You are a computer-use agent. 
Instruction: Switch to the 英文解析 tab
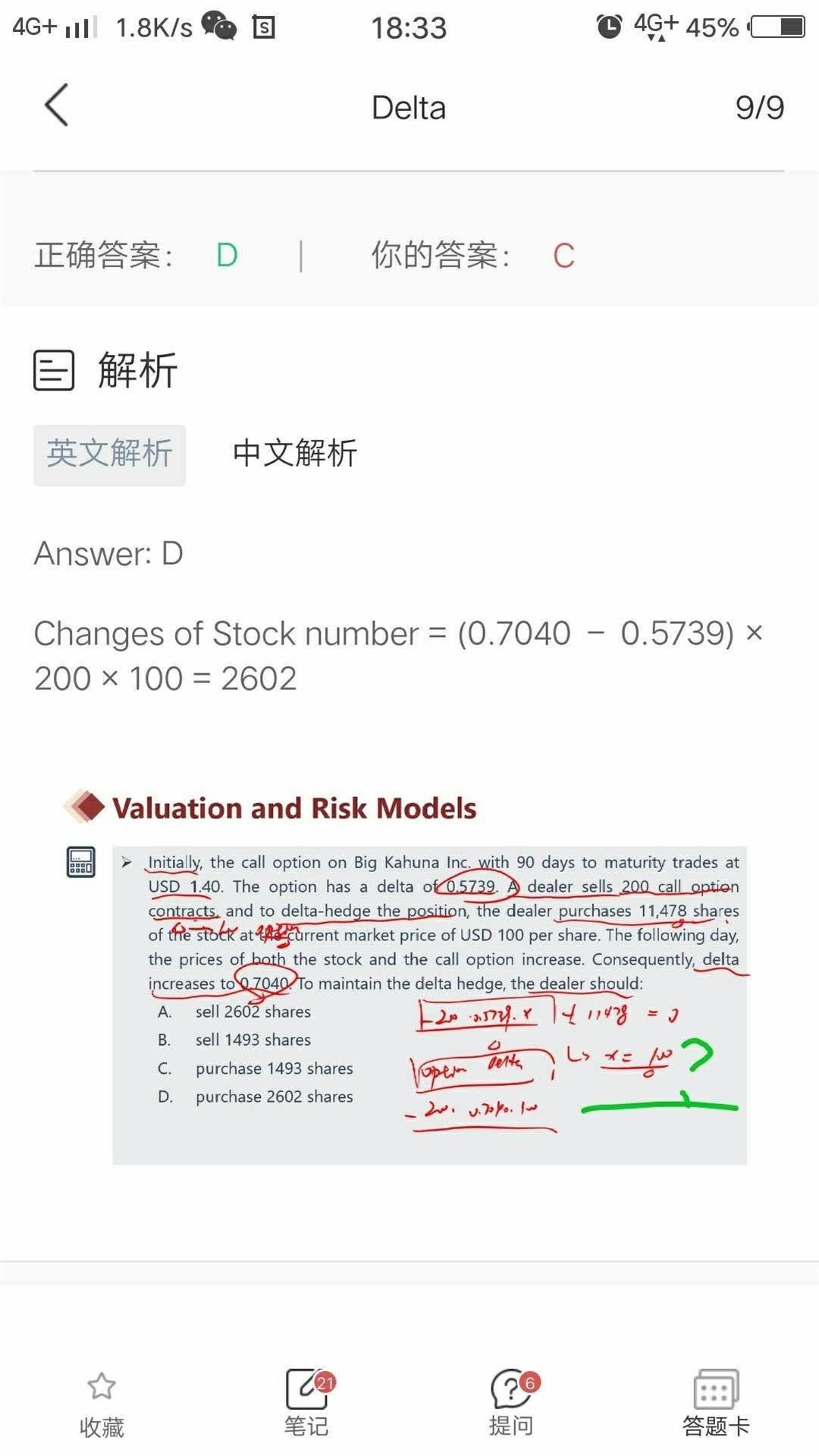pyautogui.click(x=109, y=454)
